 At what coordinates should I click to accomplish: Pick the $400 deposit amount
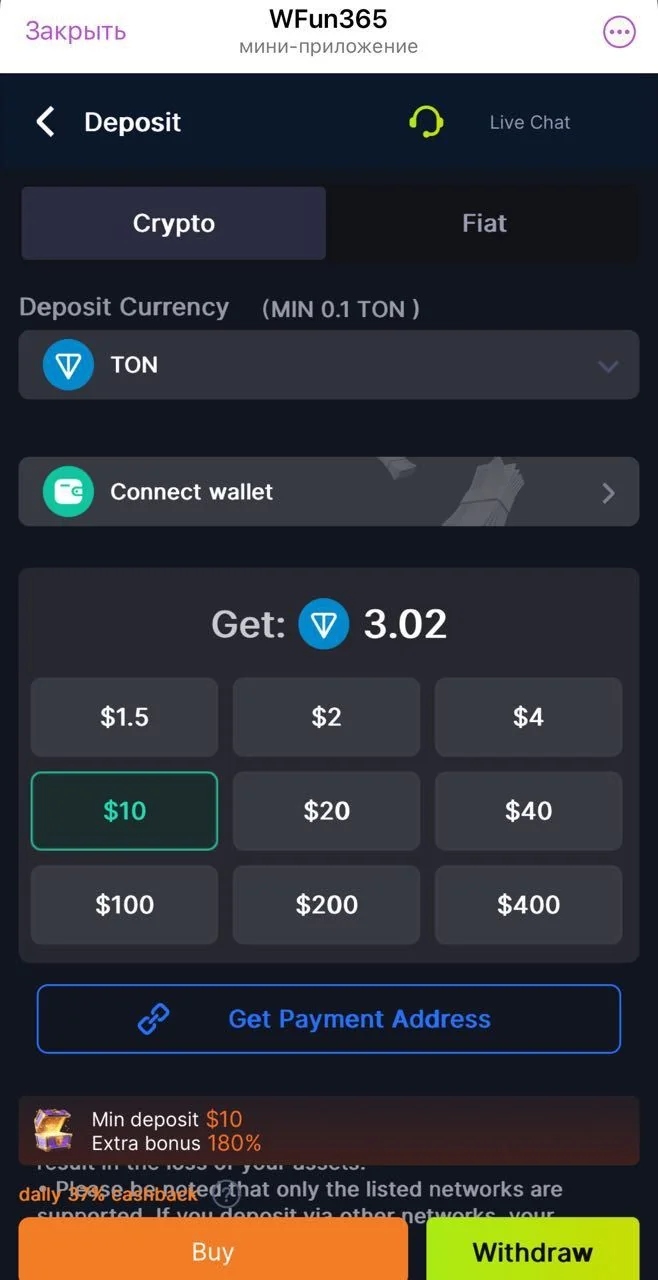point(529,905)
